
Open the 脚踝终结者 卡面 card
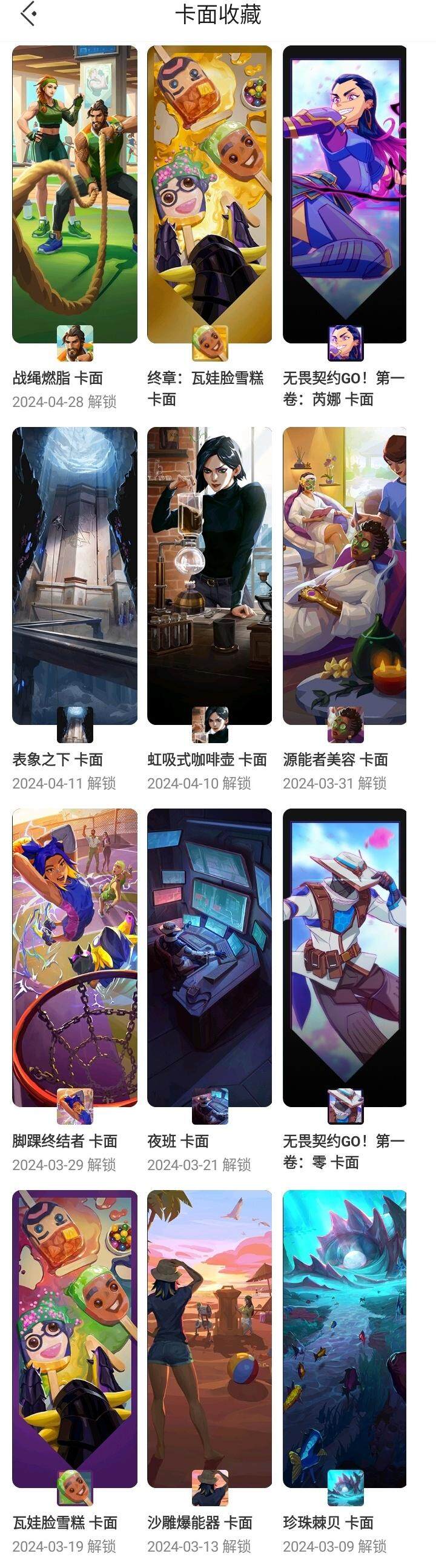[74, 957]
